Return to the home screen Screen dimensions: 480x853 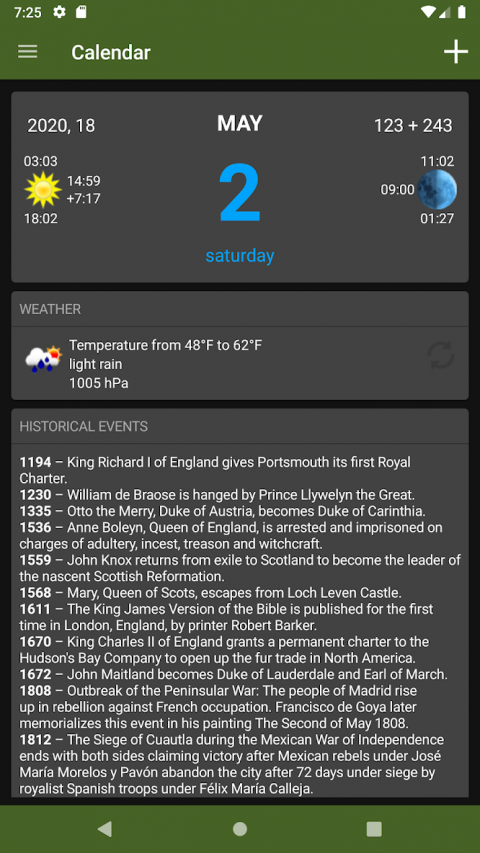tap(240, 829)
